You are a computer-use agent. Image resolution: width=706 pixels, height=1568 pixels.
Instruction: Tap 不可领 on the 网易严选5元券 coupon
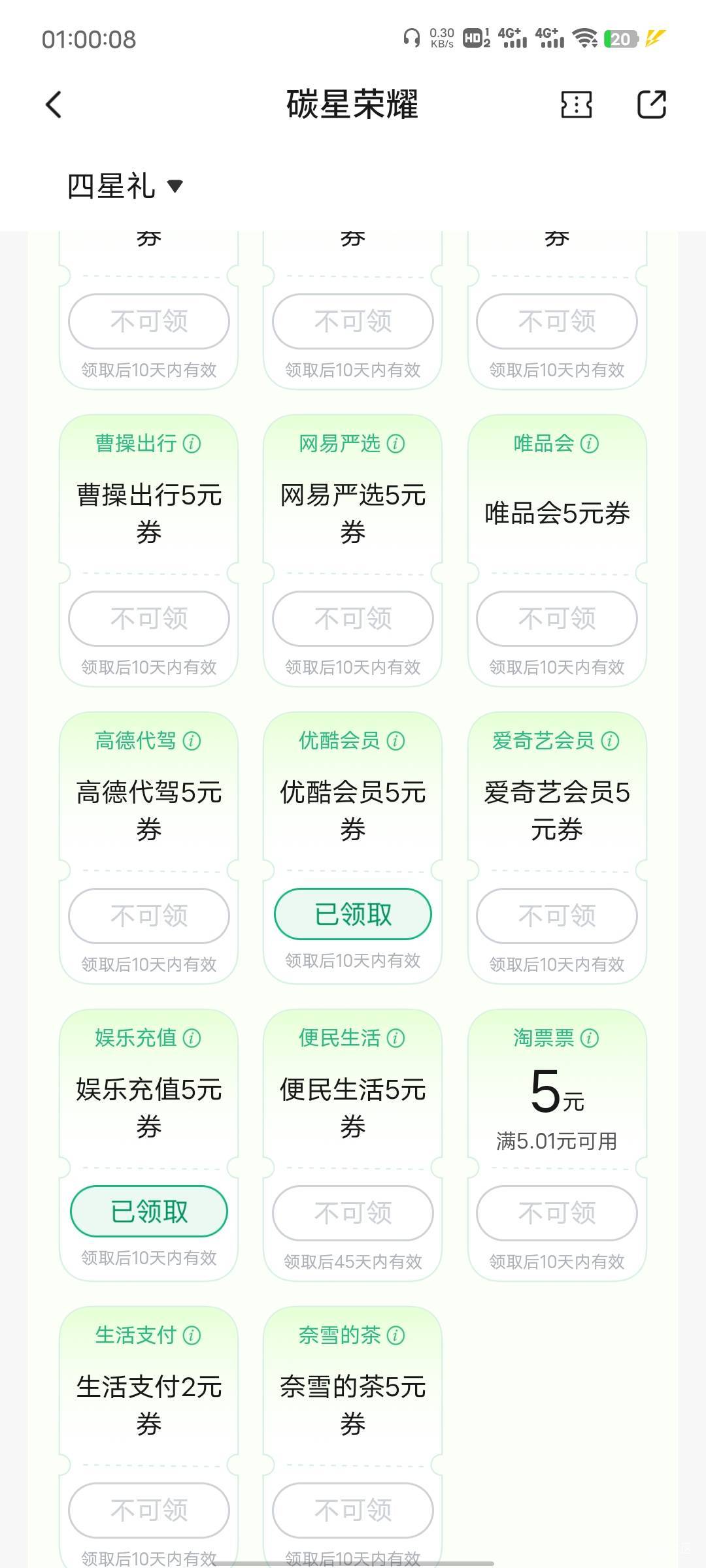tap(353, 618)
